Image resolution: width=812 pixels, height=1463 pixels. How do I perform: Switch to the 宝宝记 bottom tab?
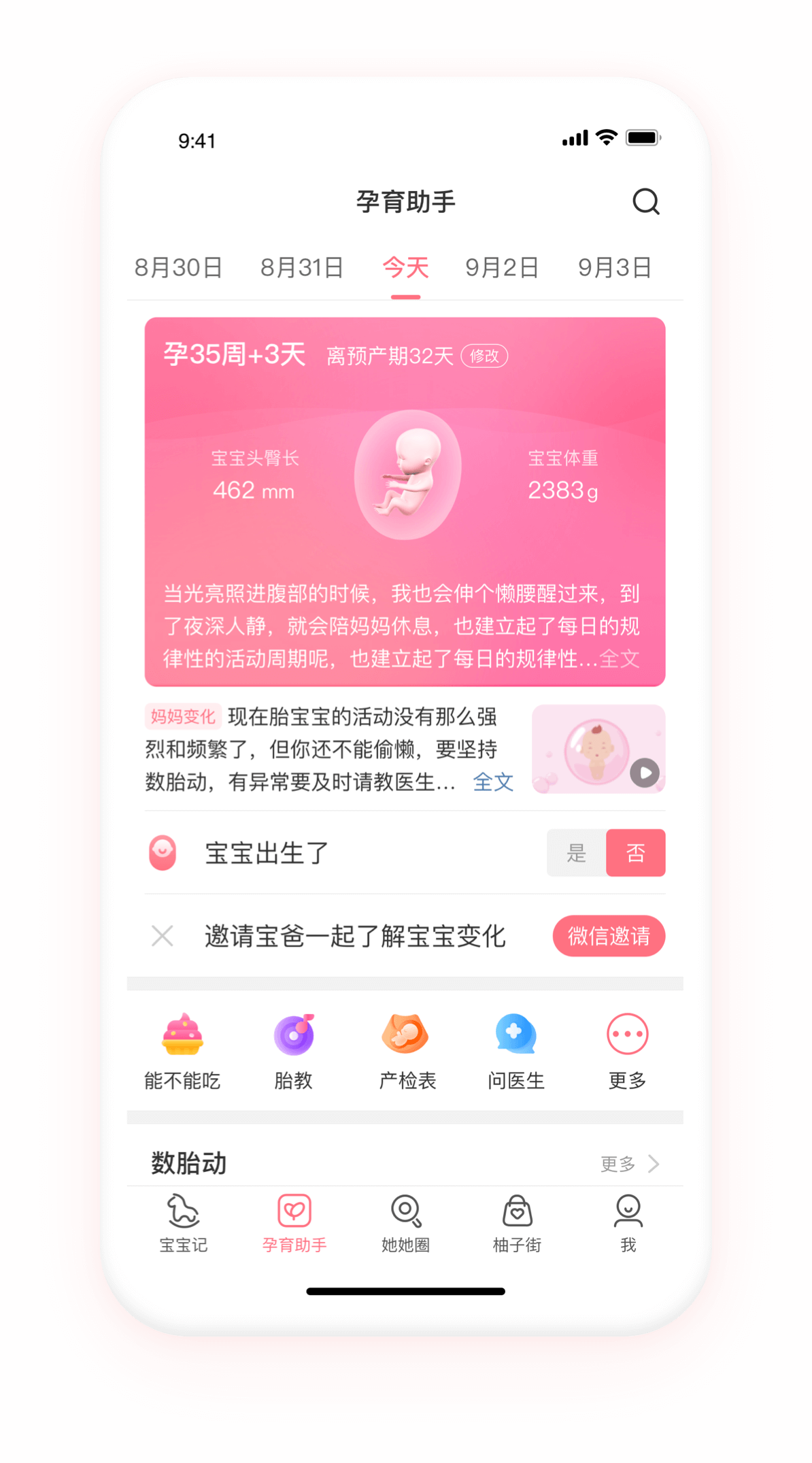[x=183, y=1223]
